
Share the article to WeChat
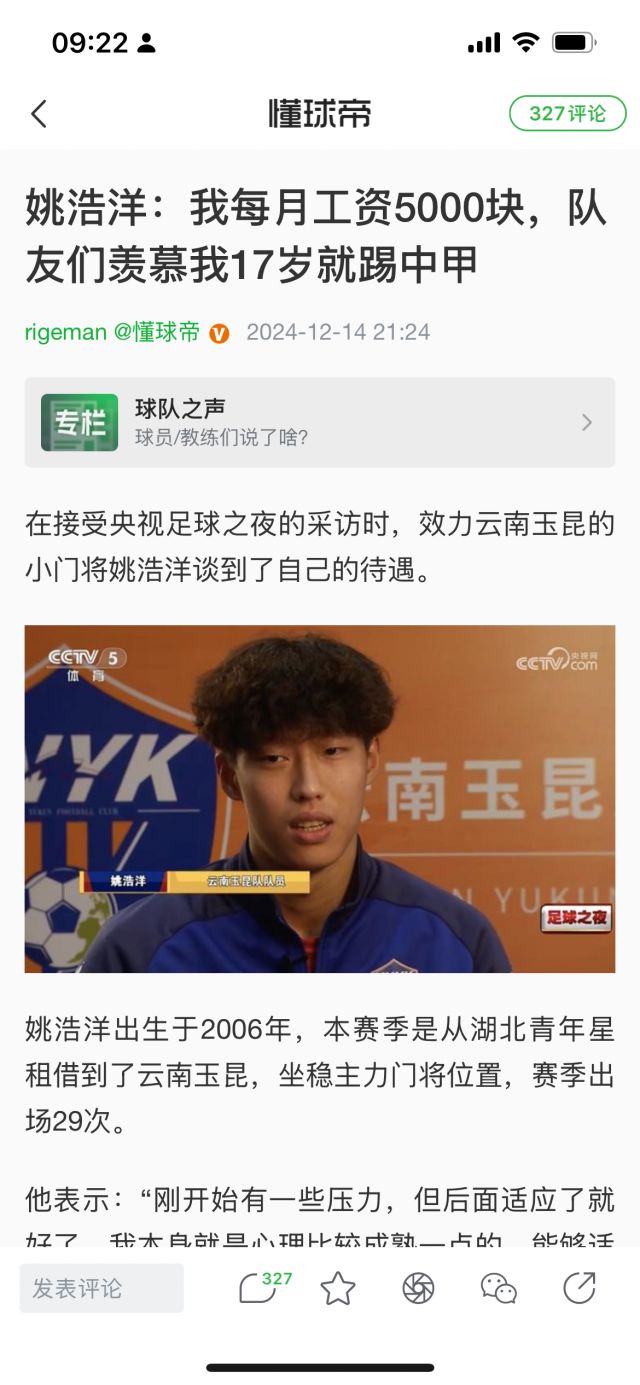(498, 1288)
